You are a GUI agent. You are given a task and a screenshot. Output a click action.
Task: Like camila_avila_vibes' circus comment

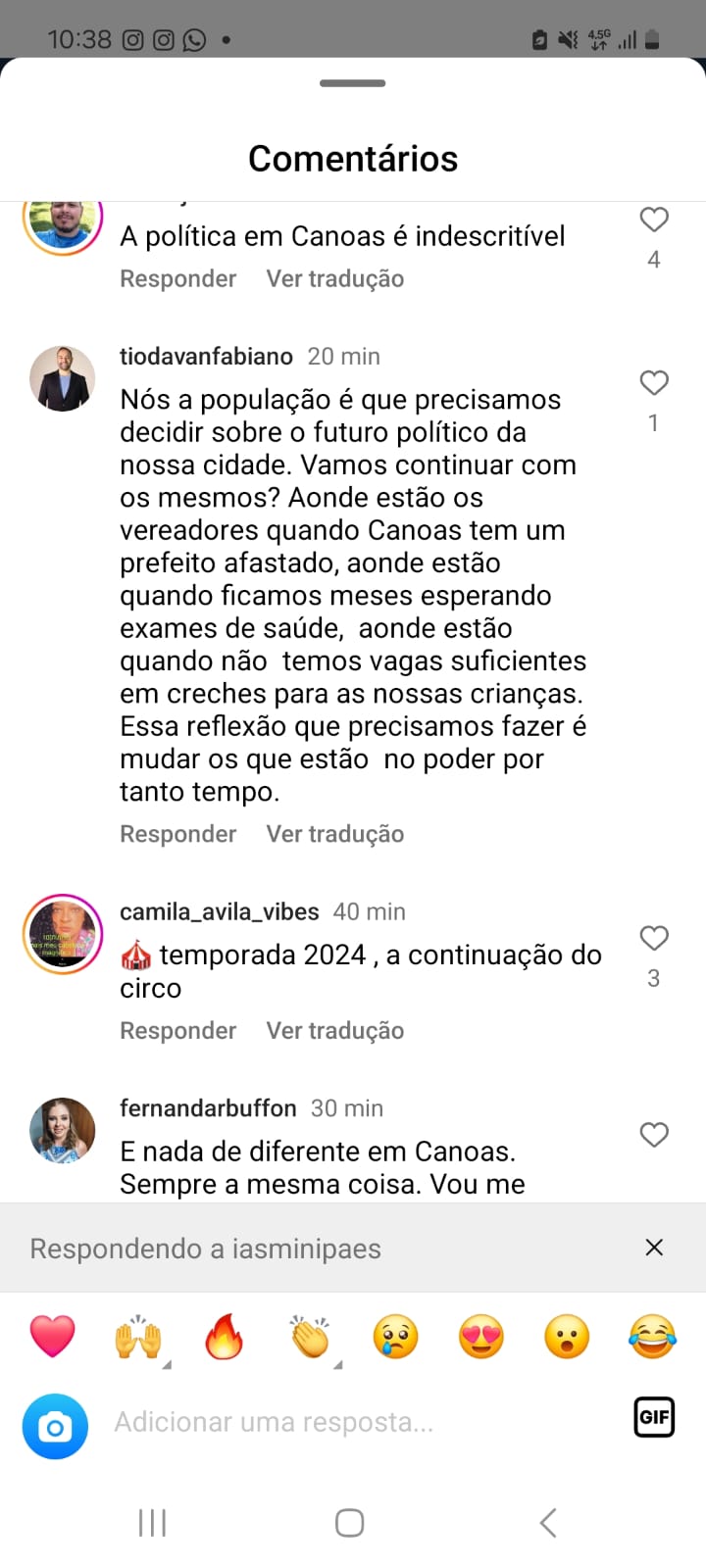click(654, 938)
